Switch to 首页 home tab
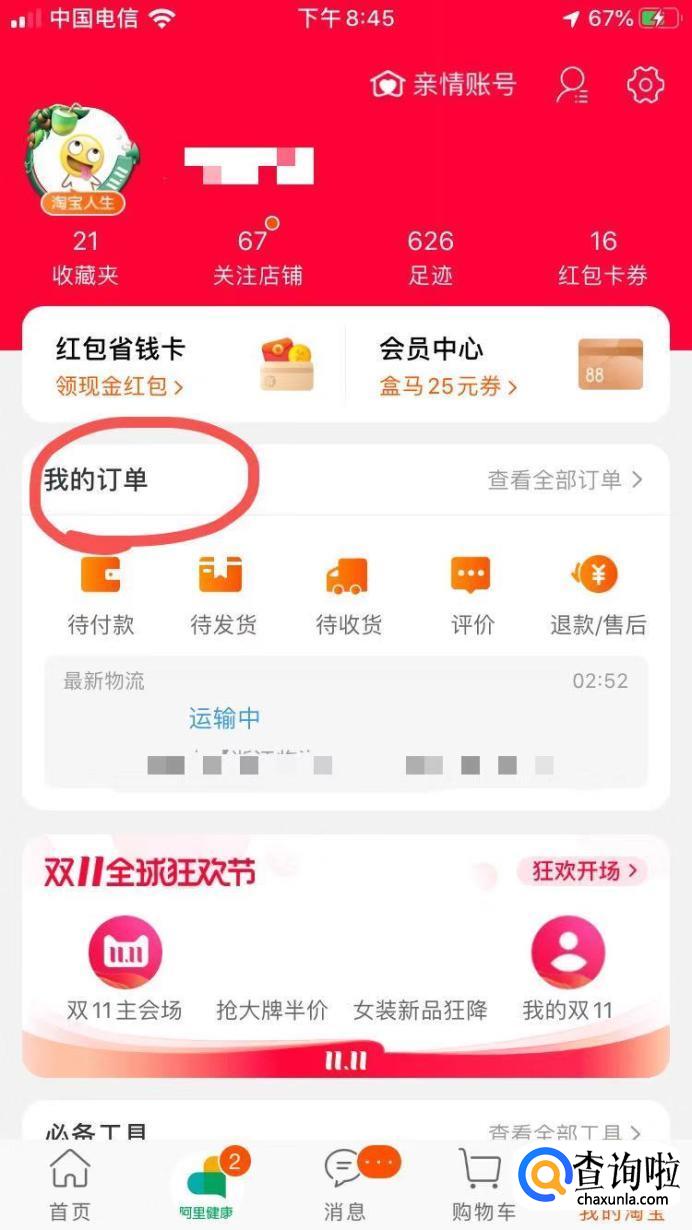The height and width of the screenshot is (1230, 692). click(70, 1186)
